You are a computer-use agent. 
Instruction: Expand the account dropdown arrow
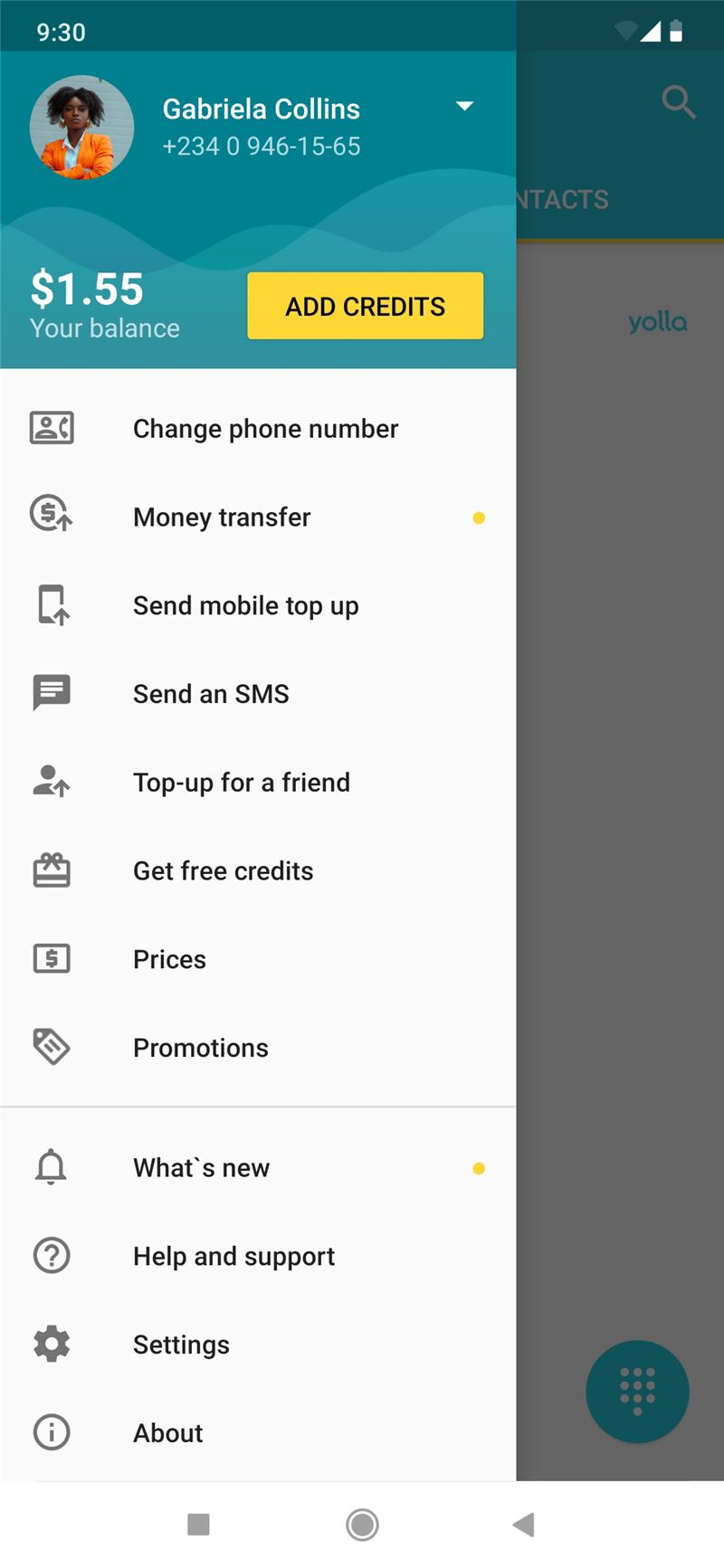[x=464, y=107]
